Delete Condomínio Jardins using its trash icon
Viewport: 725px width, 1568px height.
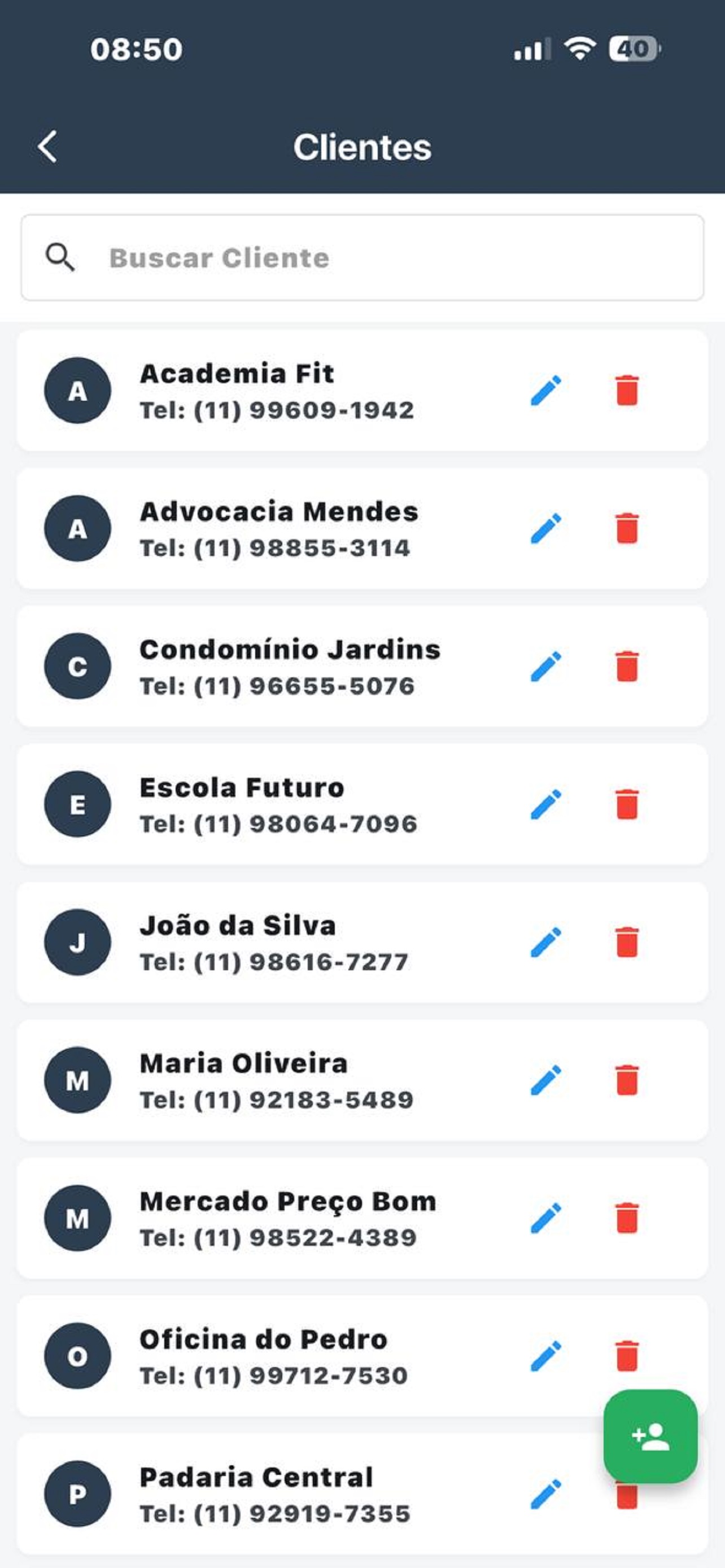[626, 666]
